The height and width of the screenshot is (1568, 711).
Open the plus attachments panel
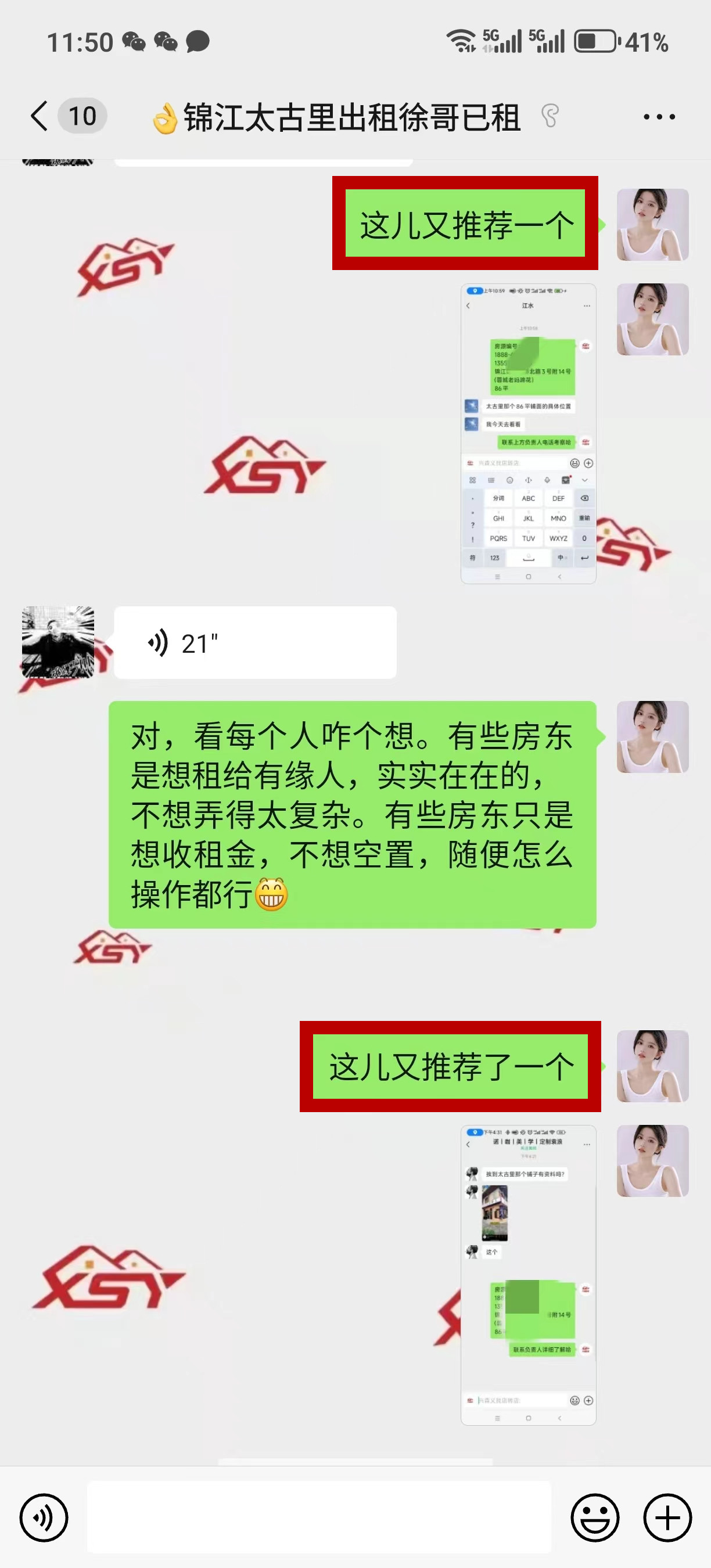coord(667,1517)
